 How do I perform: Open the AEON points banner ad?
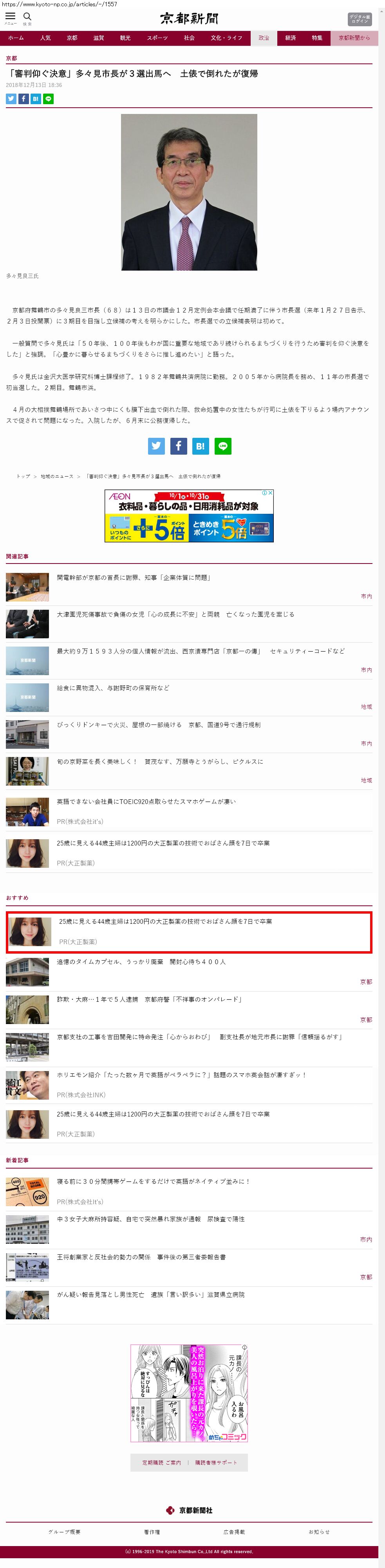pyautogui.click(x=189, y=516)
